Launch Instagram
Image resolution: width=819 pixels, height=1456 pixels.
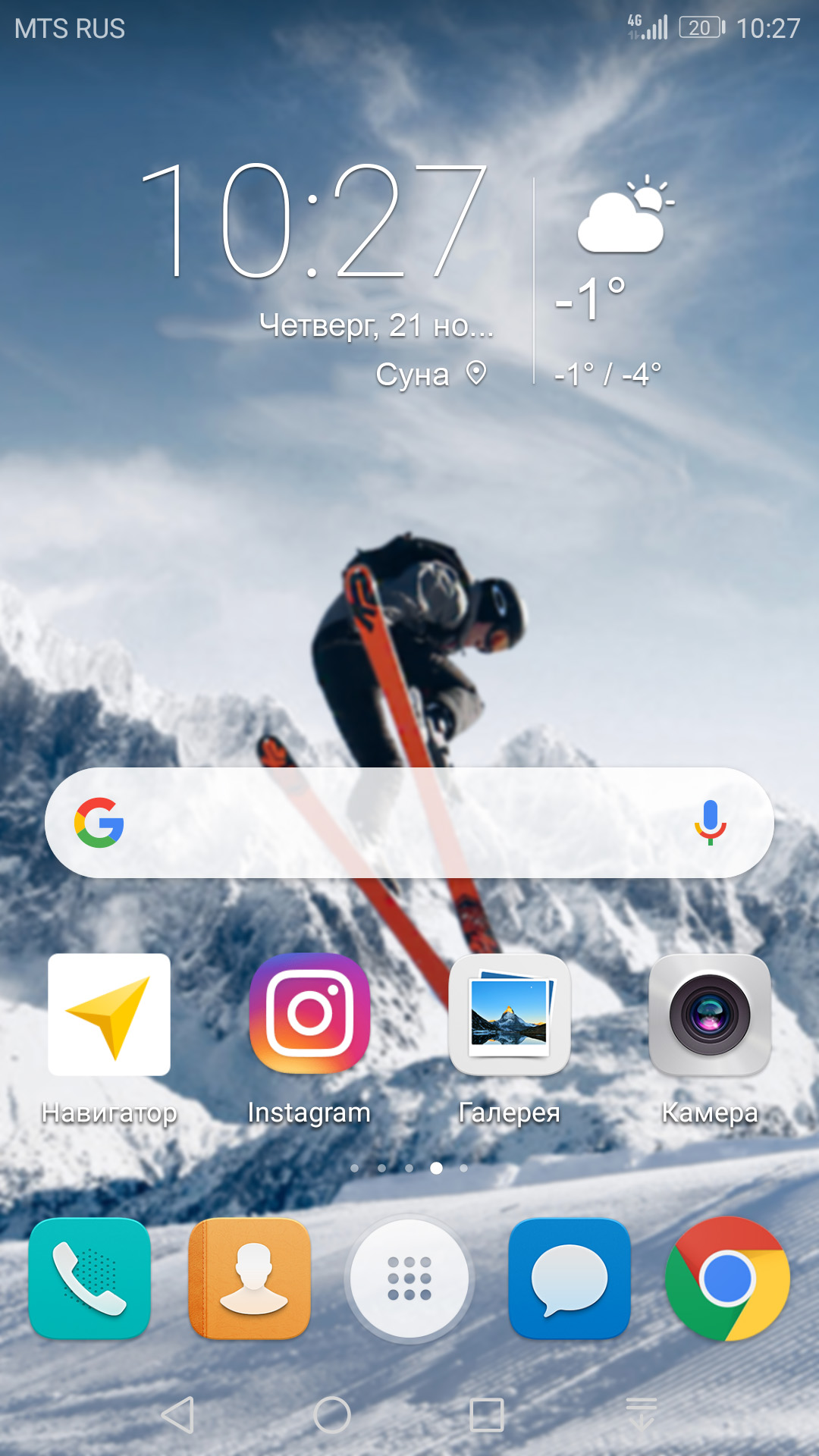(x=309, y=1013)
